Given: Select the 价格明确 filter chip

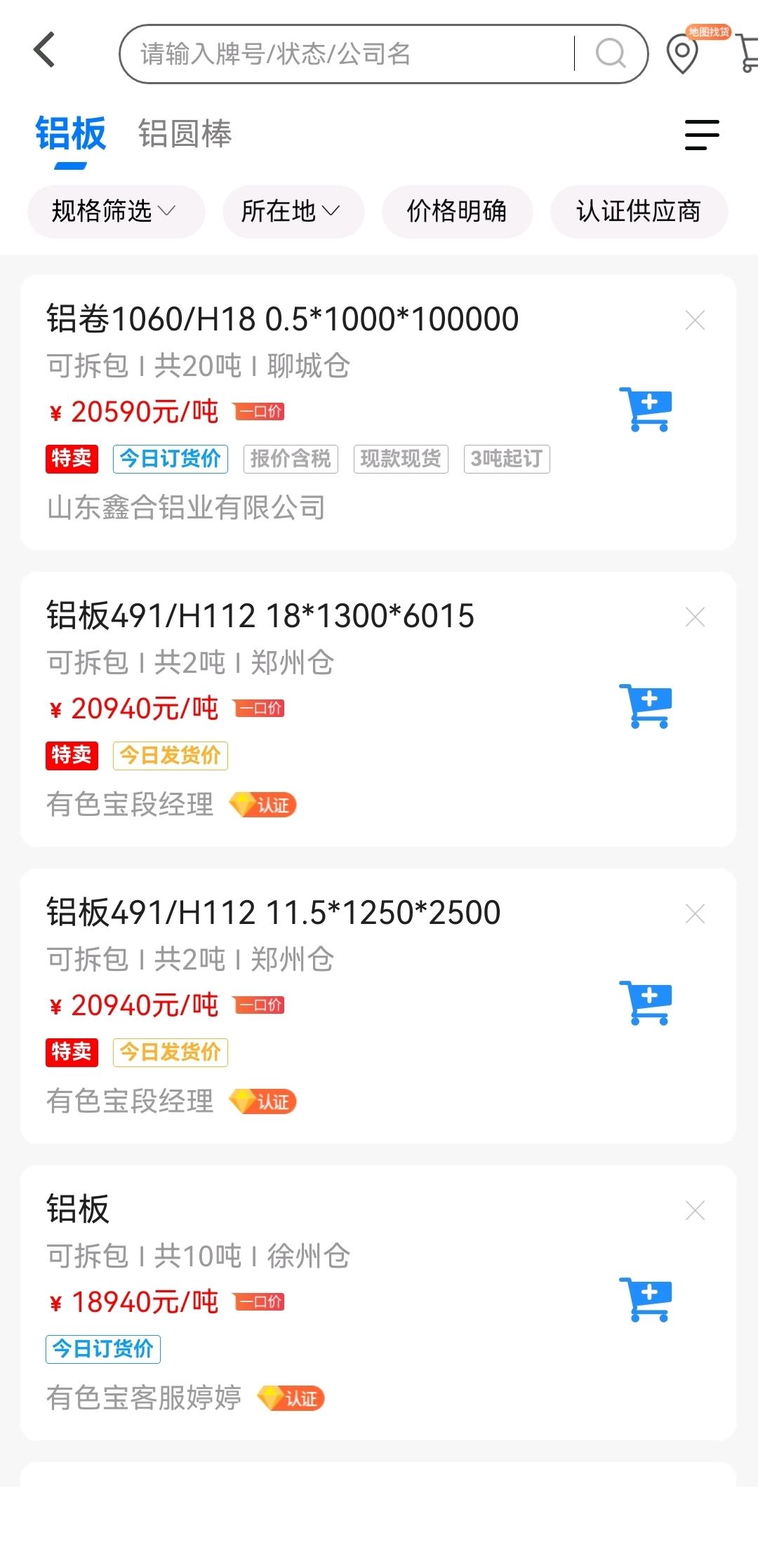Looking at the screenshot, I should coord(457,211).
